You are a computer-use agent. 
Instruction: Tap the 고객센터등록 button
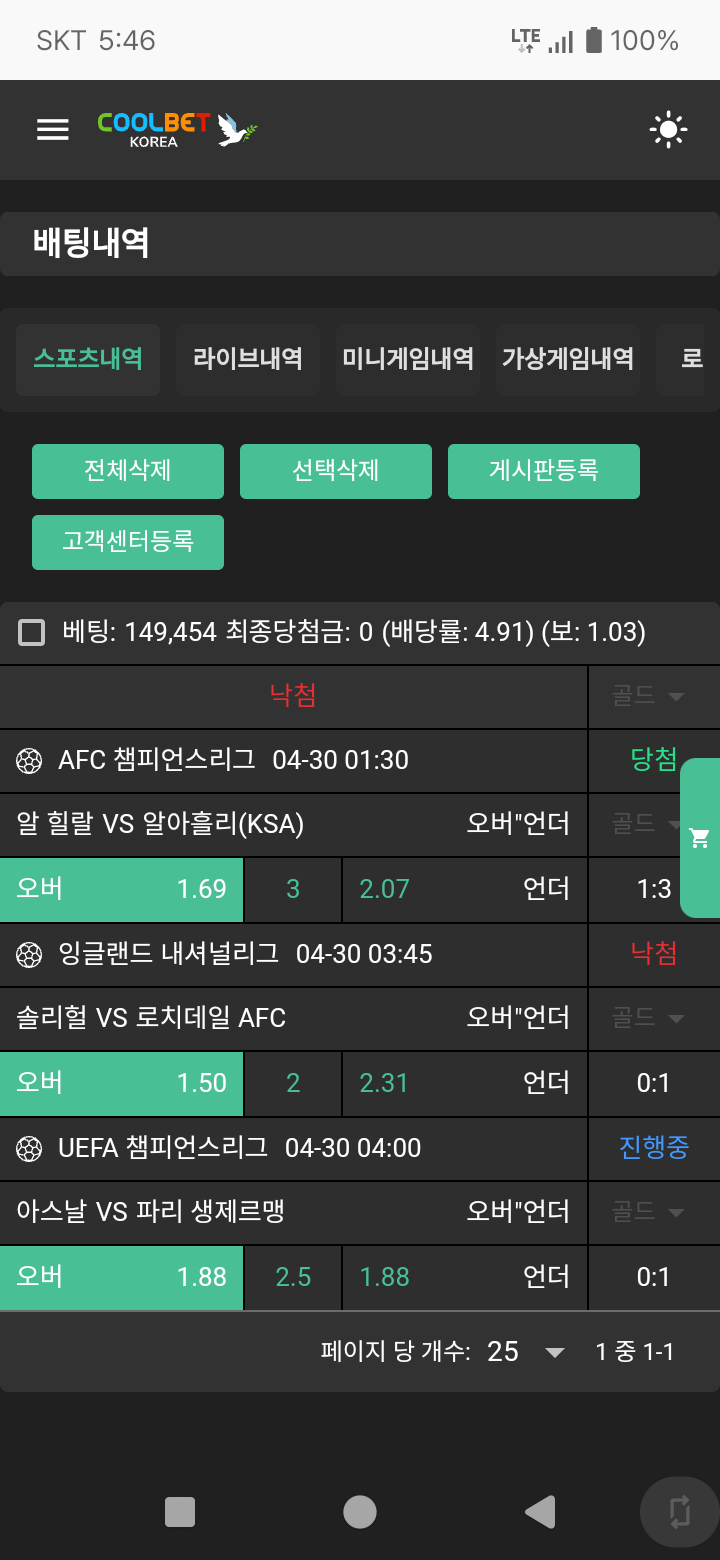click(128, 542)
